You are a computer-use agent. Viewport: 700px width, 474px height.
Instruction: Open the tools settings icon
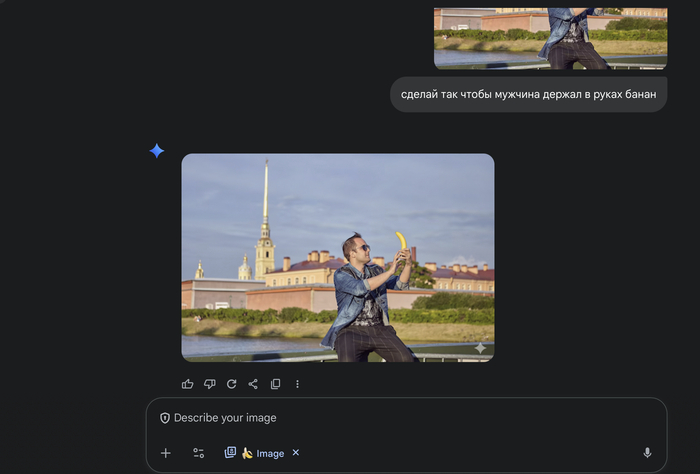[198, 453]
